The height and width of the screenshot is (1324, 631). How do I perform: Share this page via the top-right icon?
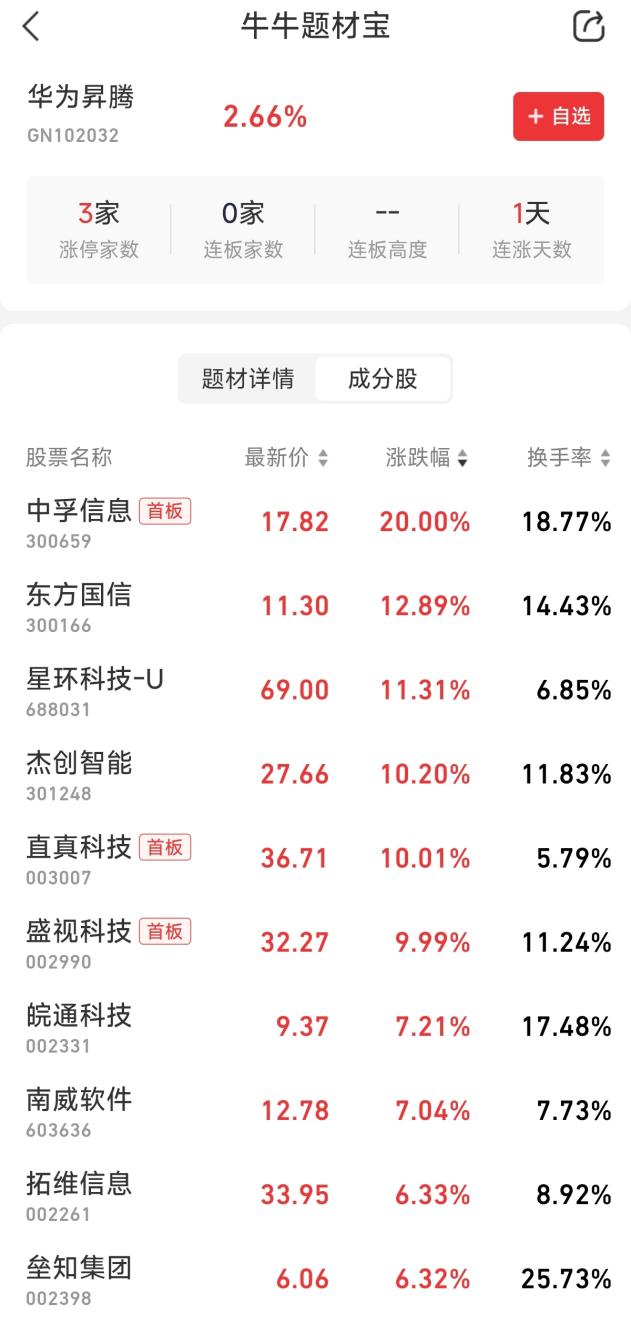point(588,27)
